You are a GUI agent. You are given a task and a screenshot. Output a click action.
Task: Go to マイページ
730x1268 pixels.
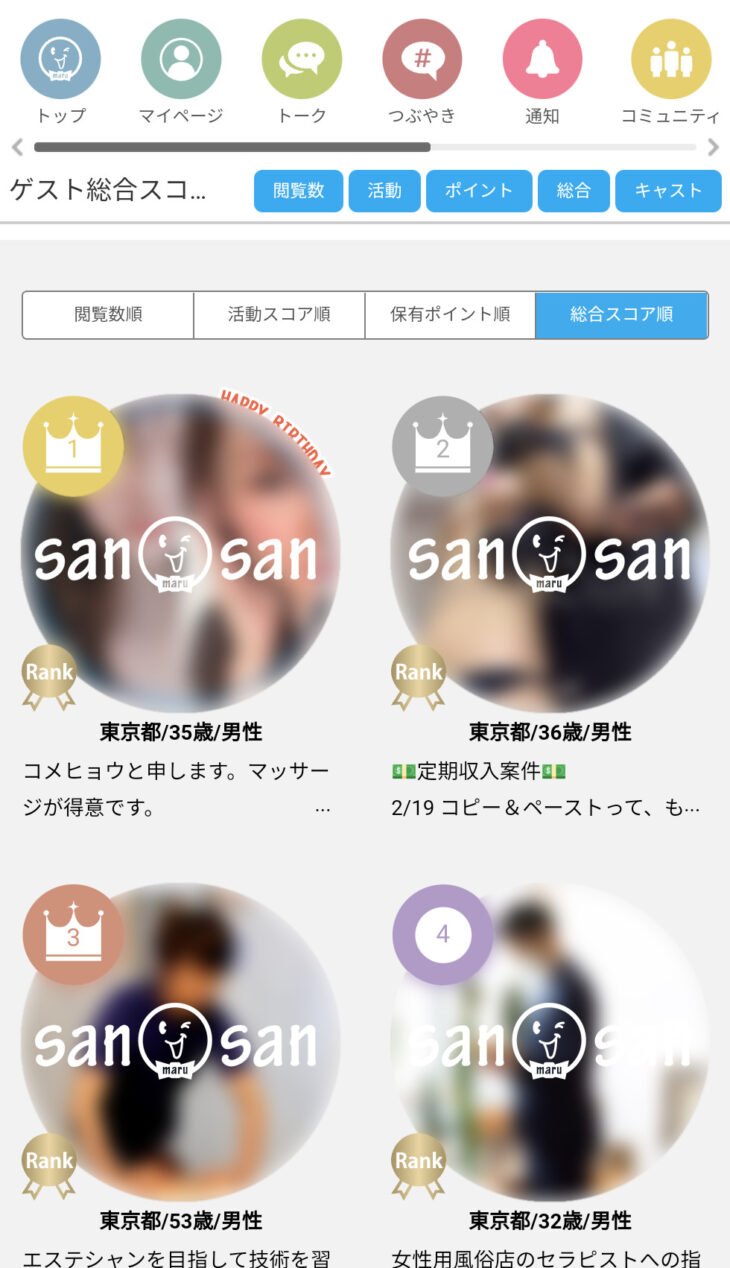181,60
